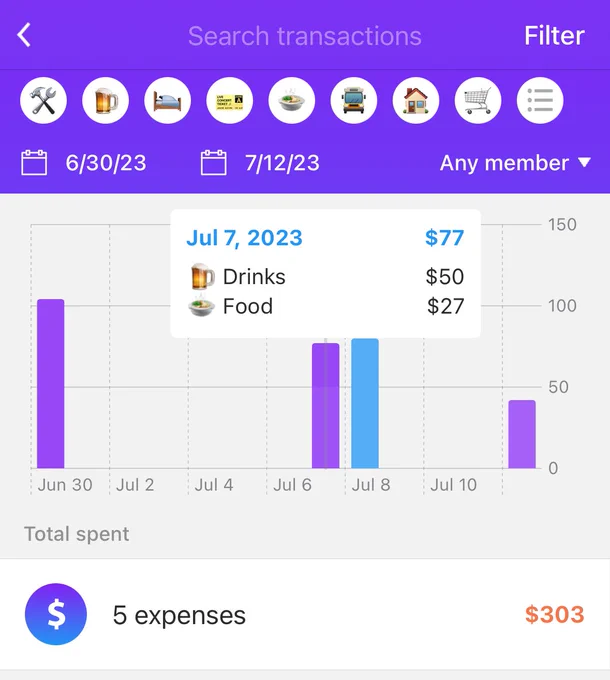Open the list icon for all categories
Screen dimensions: 610x680
[x=540, y=101]
